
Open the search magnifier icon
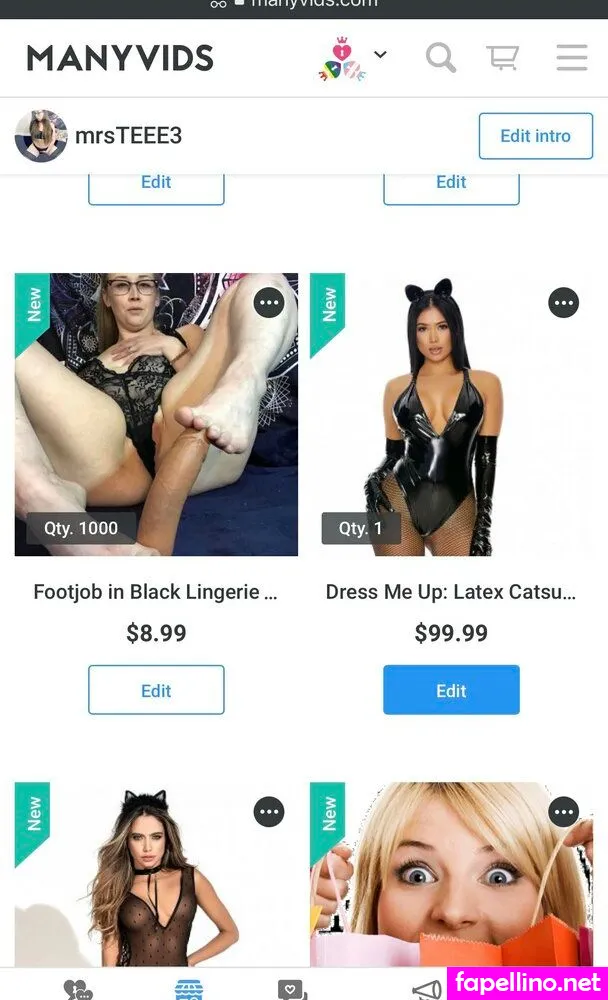(440, 58)
